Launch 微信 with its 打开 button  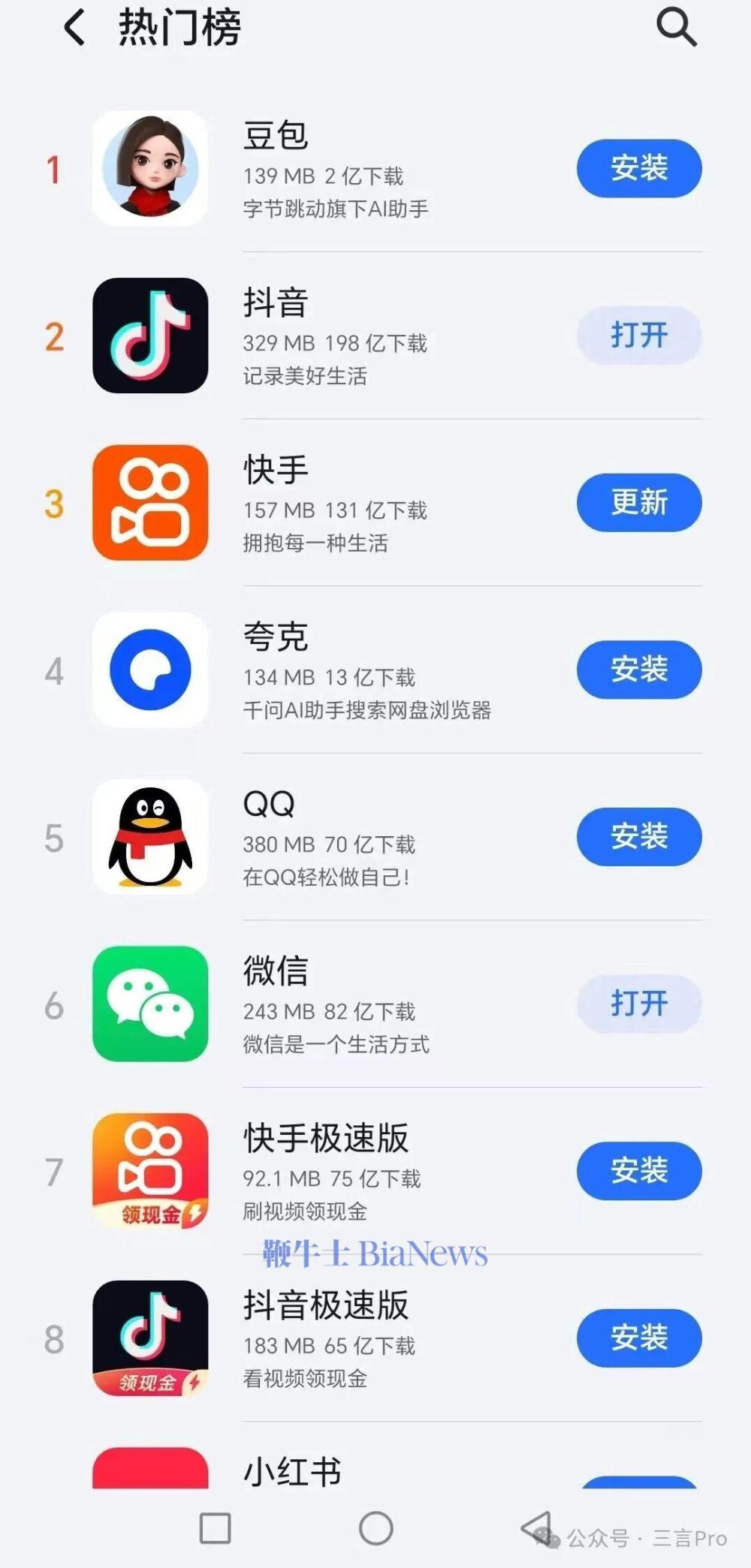638,1004
